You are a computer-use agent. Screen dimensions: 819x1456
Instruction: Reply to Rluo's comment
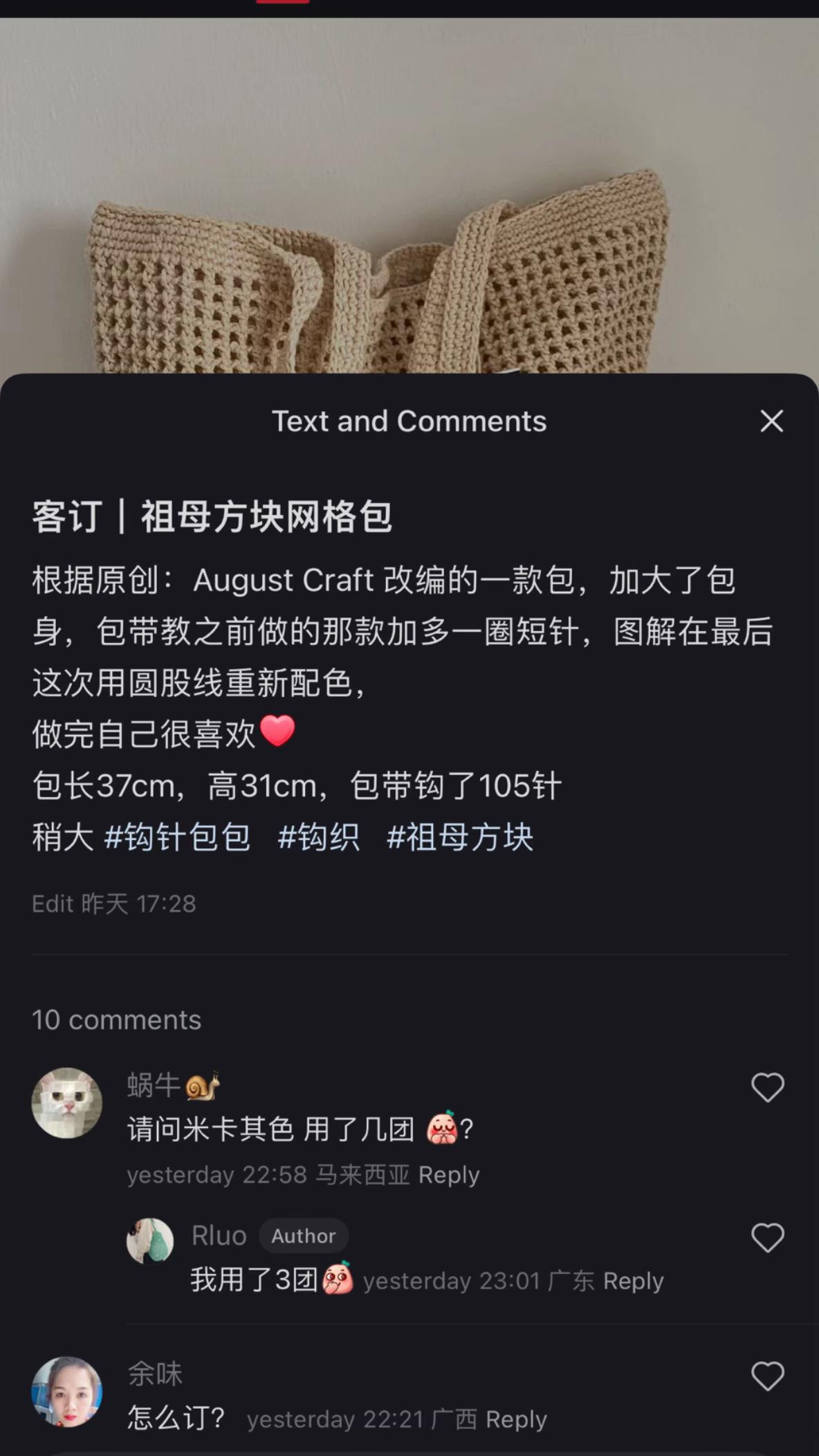point(633,1281)
